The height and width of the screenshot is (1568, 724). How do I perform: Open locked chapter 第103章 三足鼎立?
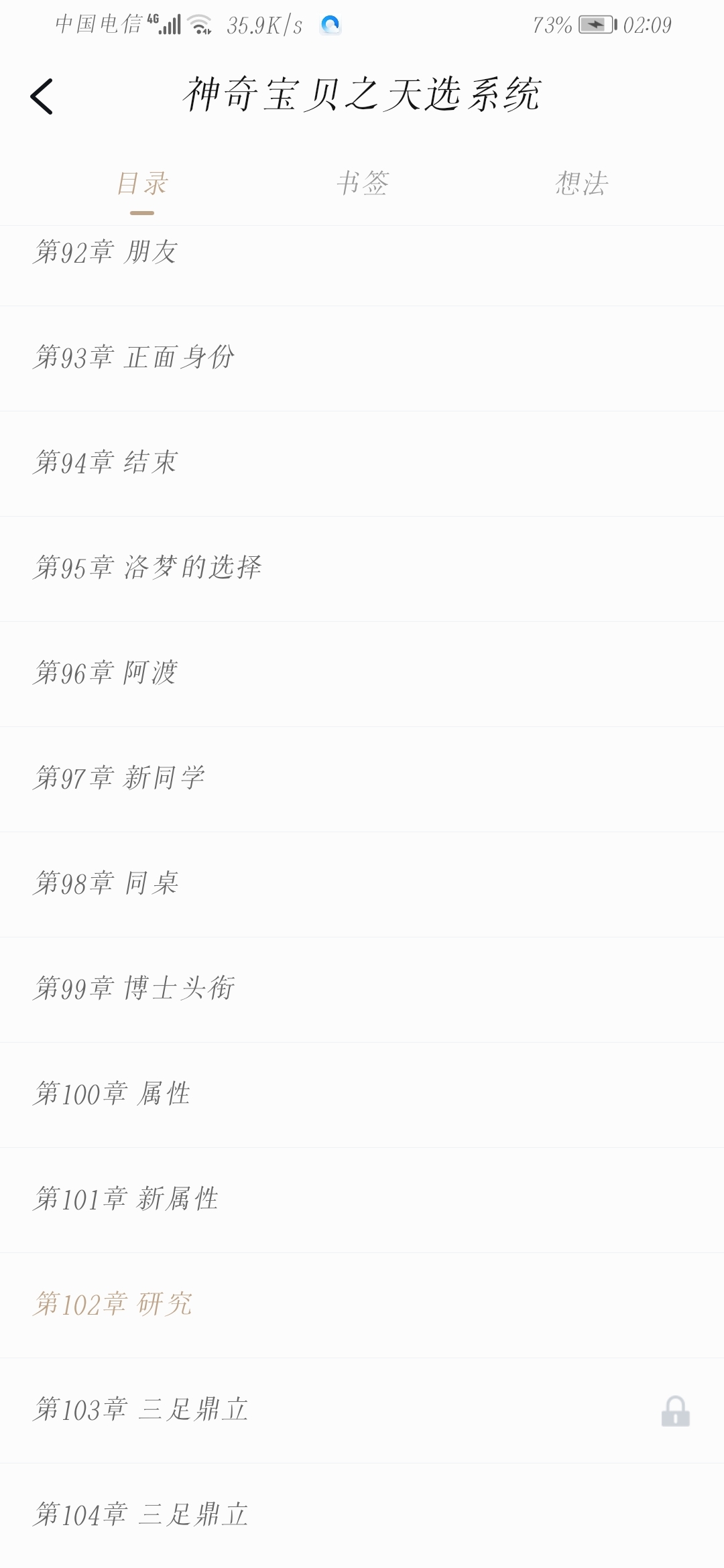click(362, 1411)
